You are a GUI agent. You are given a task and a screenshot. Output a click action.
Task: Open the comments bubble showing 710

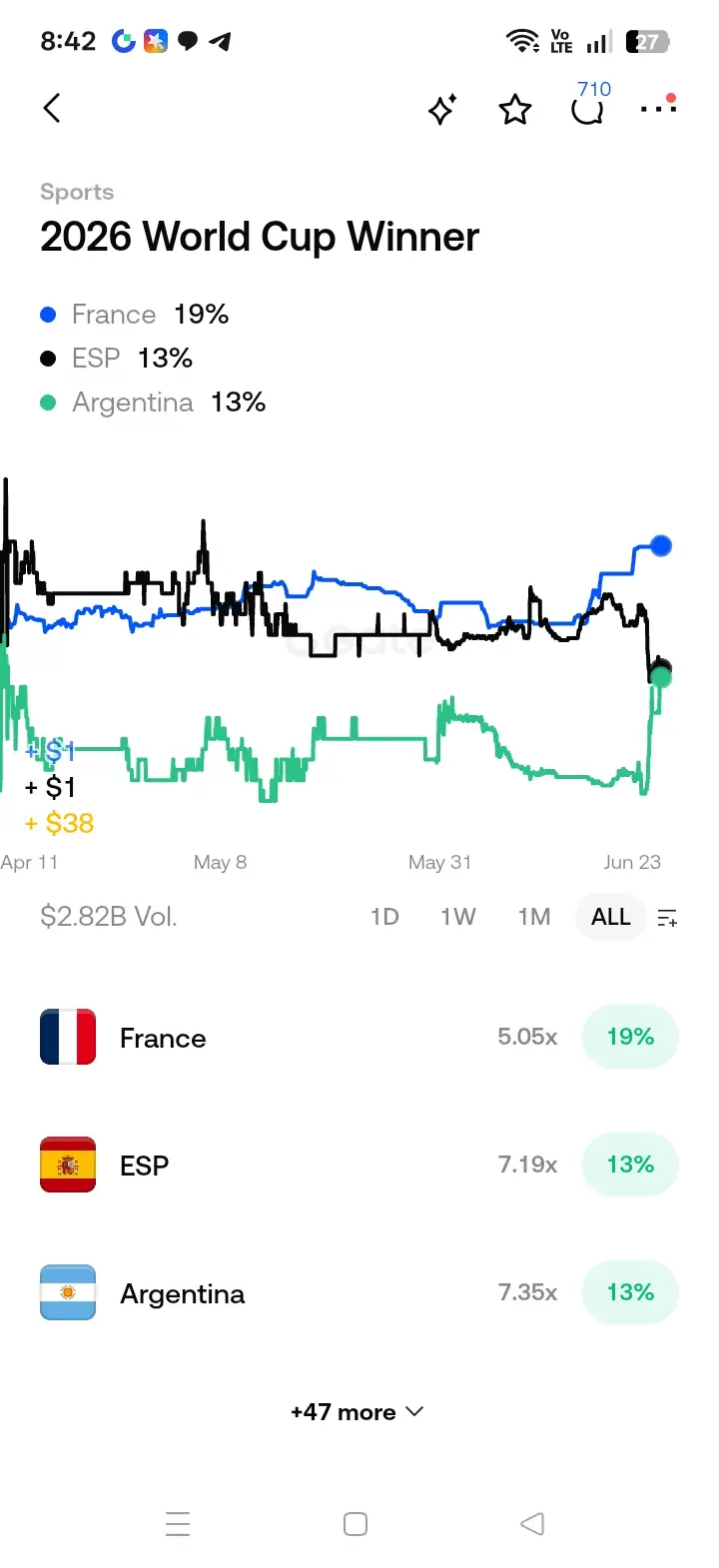click(589, 104)
